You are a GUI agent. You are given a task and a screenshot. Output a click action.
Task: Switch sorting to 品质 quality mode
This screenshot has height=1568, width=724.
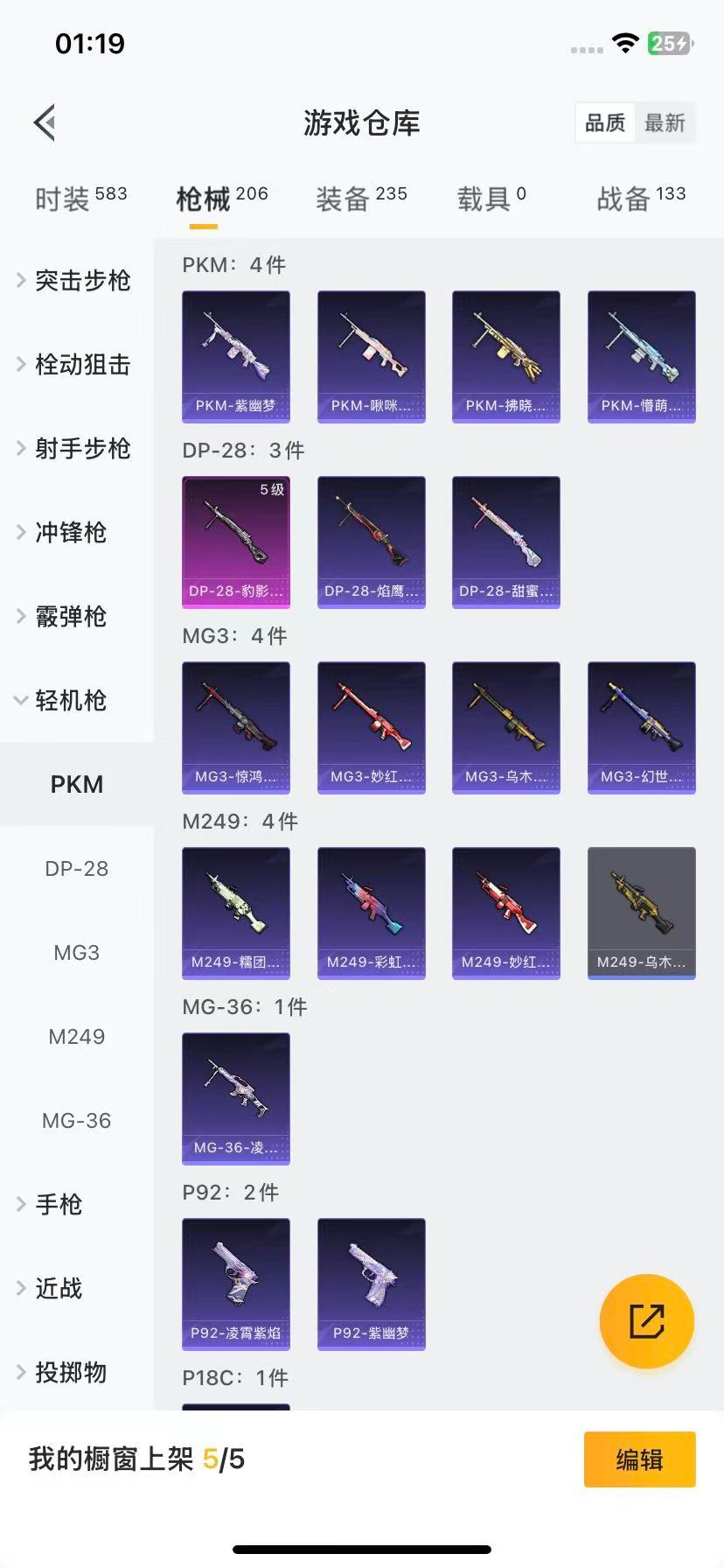point(604,122)
